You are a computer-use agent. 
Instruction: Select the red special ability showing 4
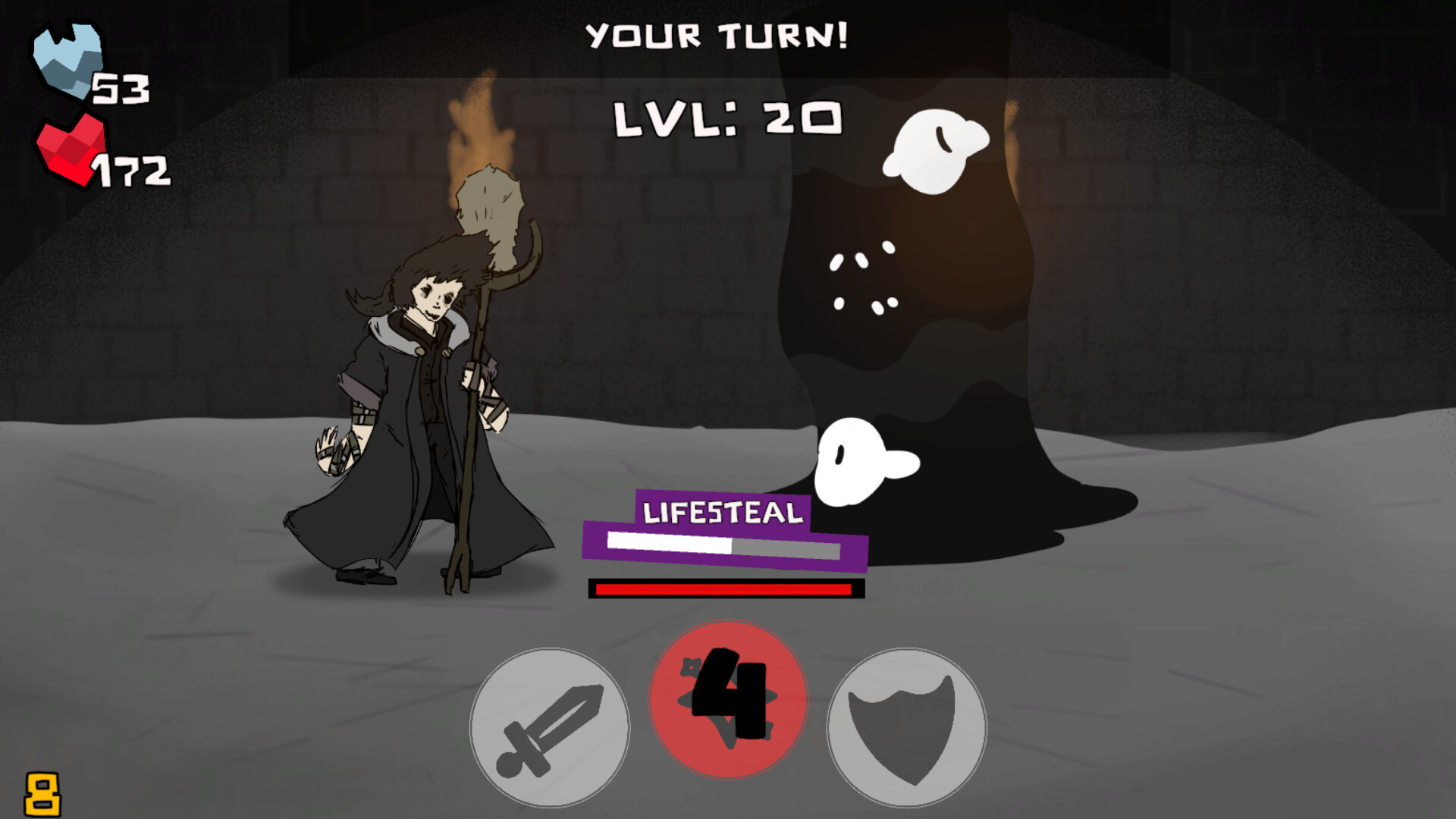pyautogui.click(x=728, y=699)
